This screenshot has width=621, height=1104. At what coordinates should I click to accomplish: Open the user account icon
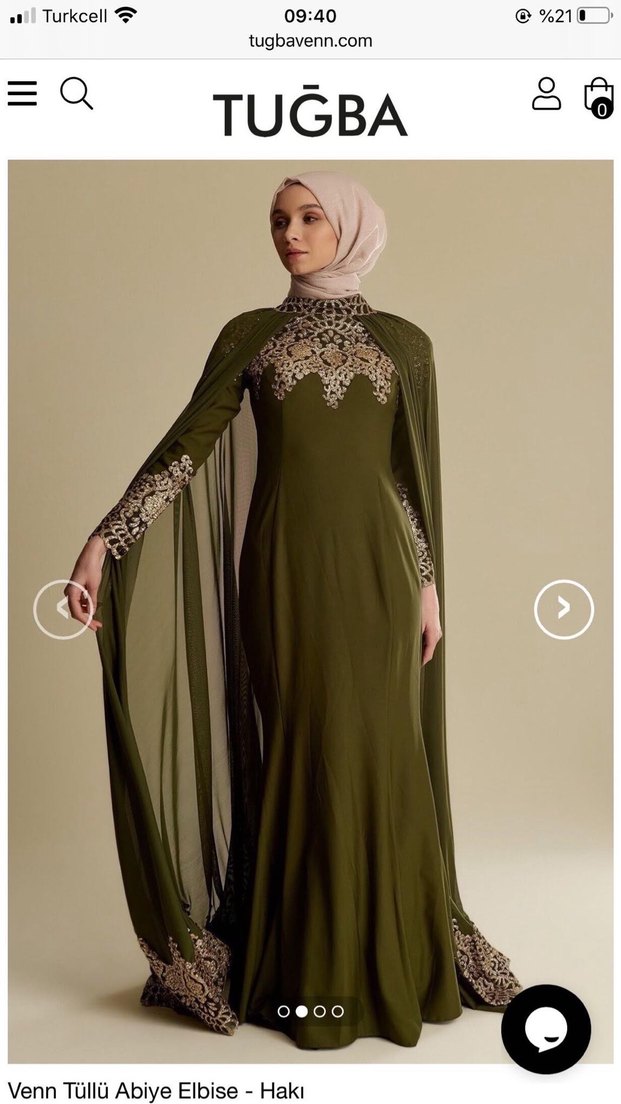point(546,93)
